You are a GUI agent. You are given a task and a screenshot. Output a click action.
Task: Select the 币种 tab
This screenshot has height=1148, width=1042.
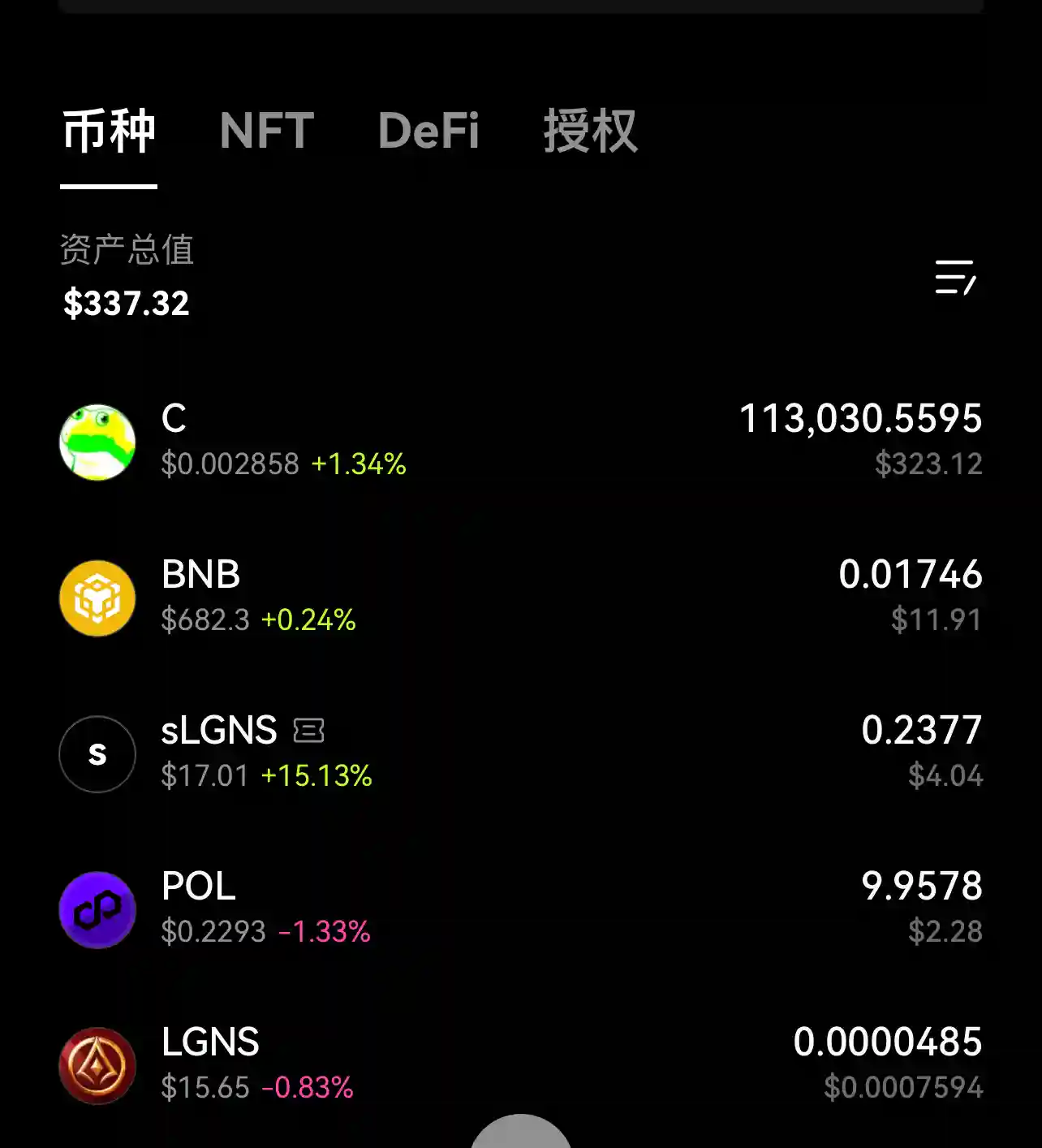[x=109, y=131]
